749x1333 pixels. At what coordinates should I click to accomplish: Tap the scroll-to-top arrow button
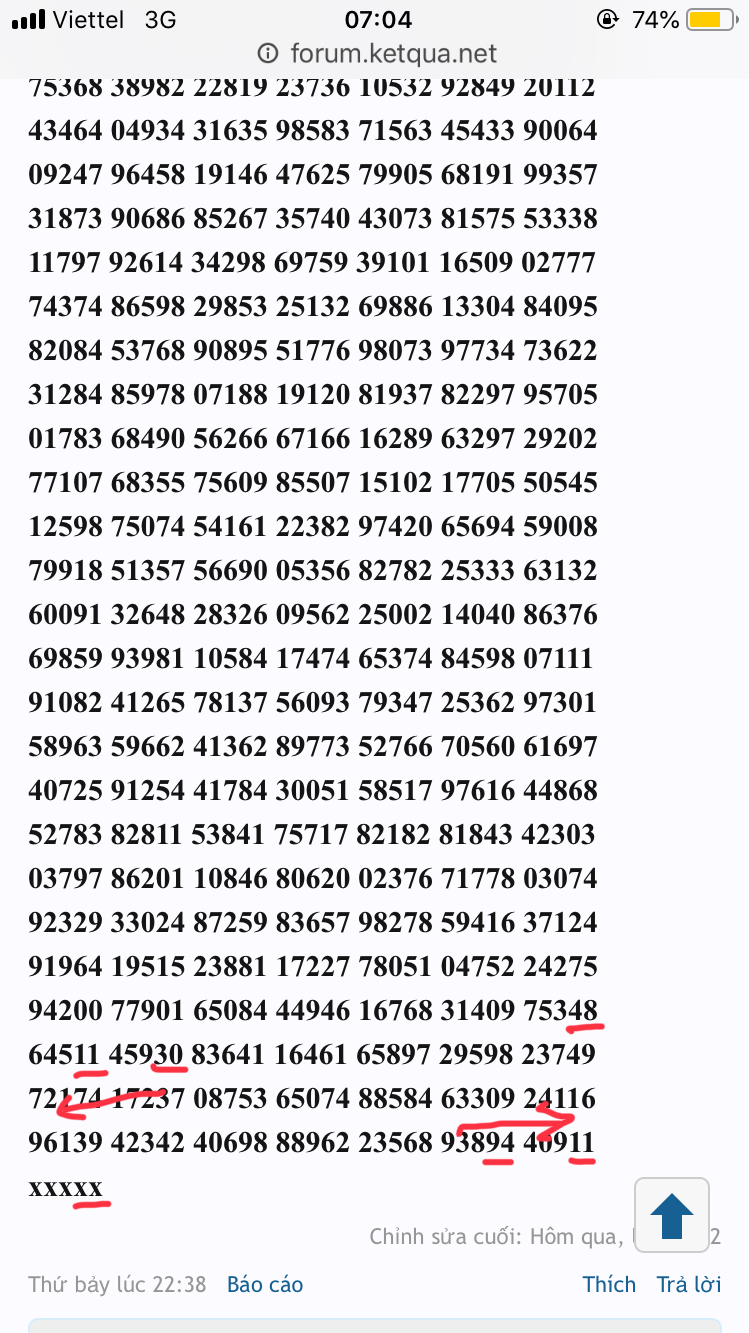click(x=672, y=1216)
